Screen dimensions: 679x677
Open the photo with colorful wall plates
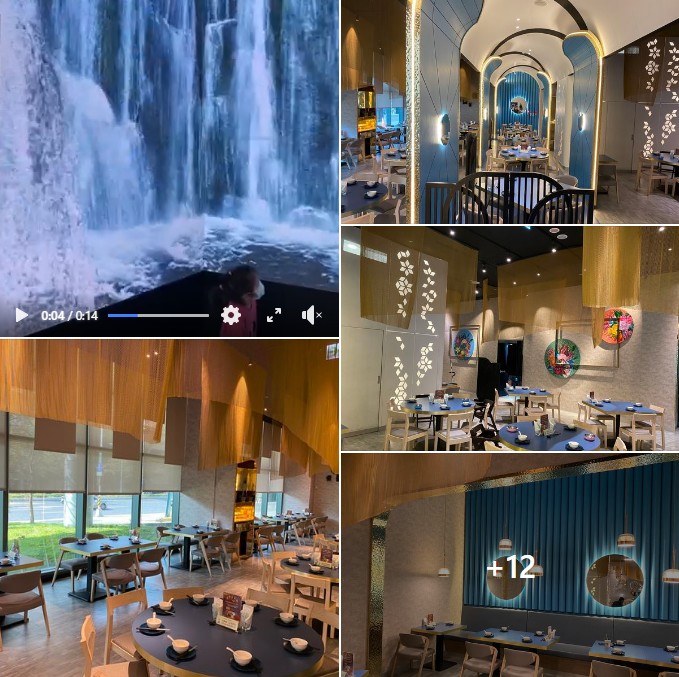[510, 338]
